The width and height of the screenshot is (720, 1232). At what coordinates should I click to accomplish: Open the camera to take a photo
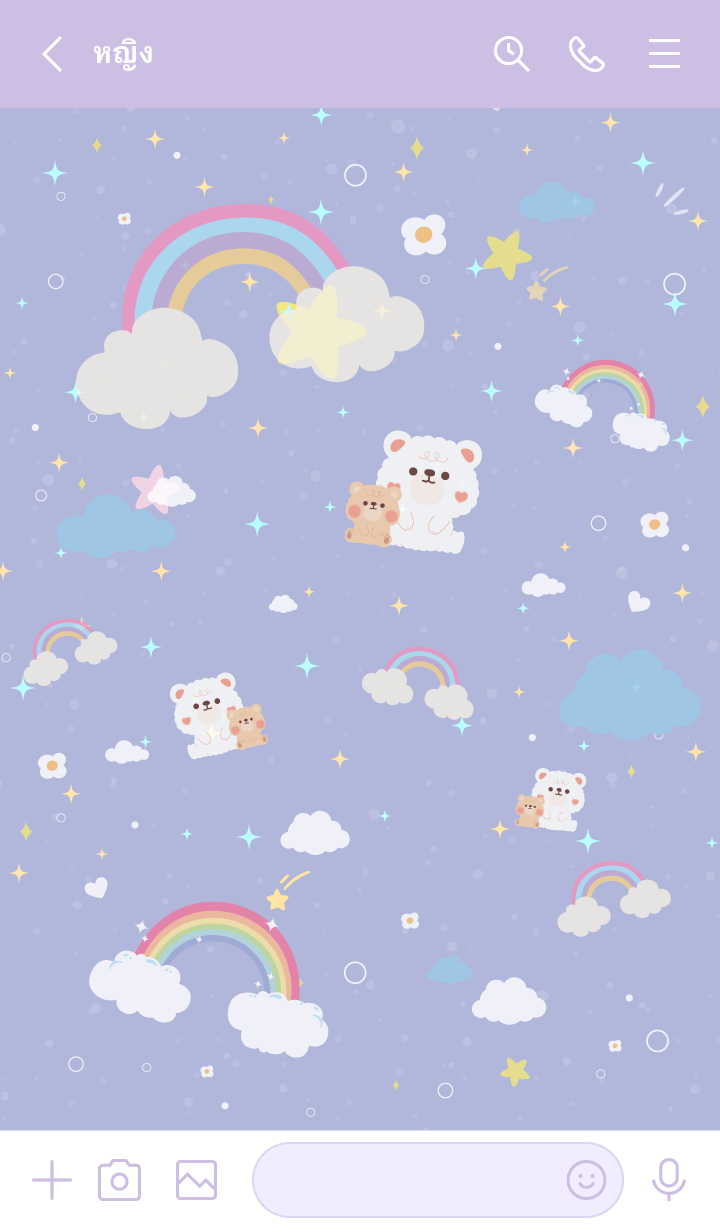[119, 1180]
